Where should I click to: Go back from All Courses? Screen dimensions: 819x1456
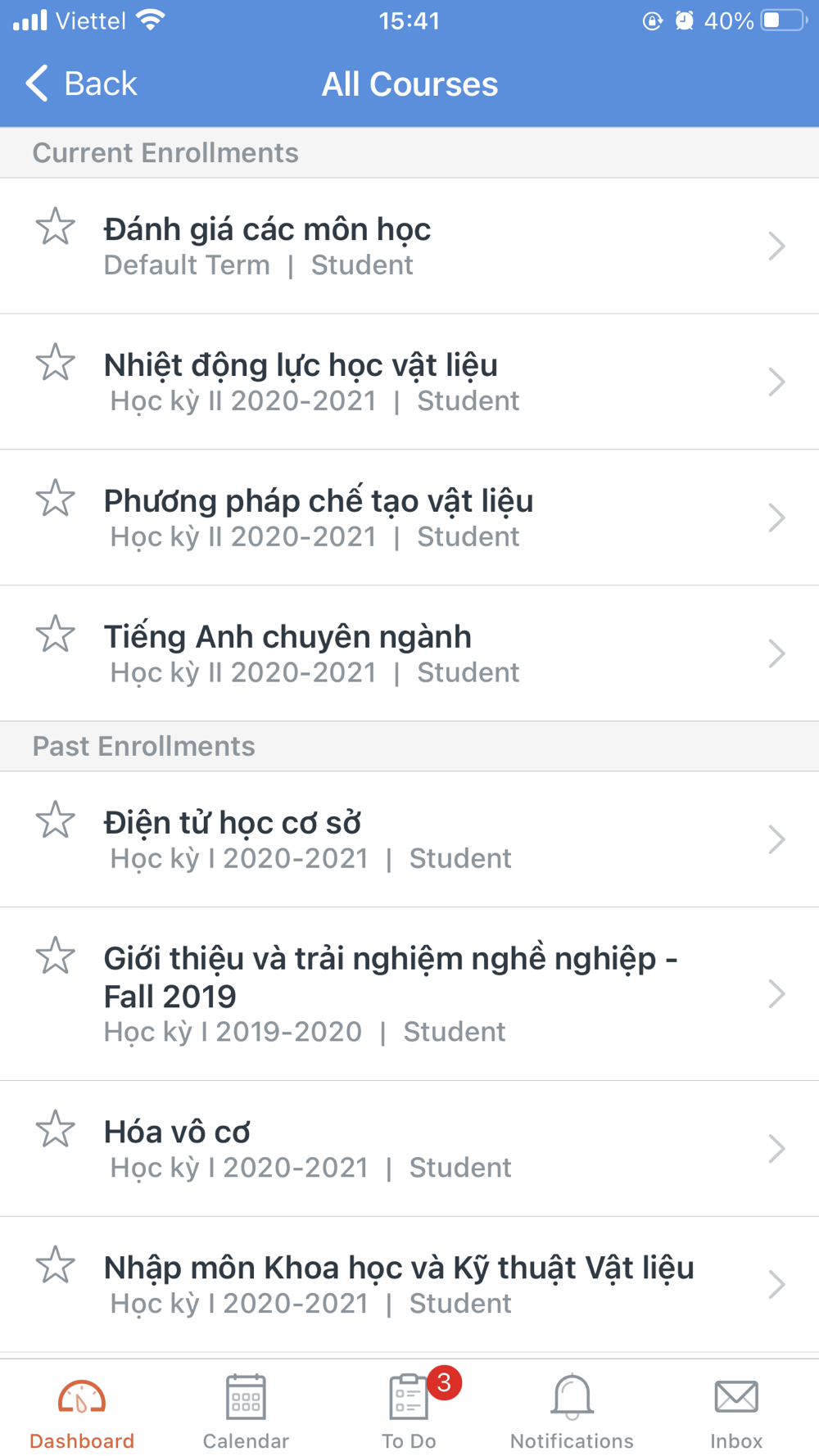click(x=80, y=84)
